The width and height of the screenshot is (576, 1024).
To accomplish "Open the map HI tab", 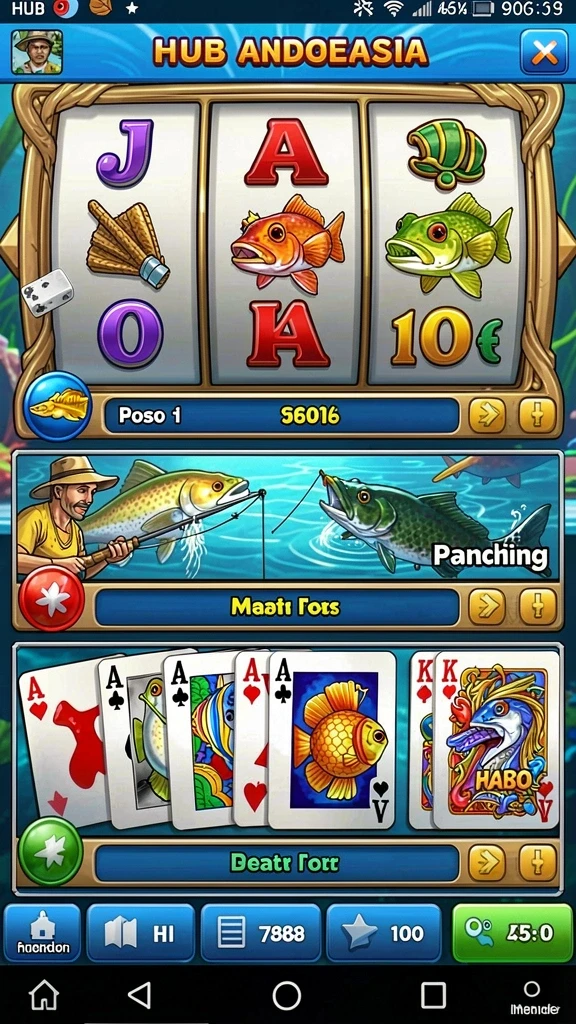I will (x=140, y=933).
